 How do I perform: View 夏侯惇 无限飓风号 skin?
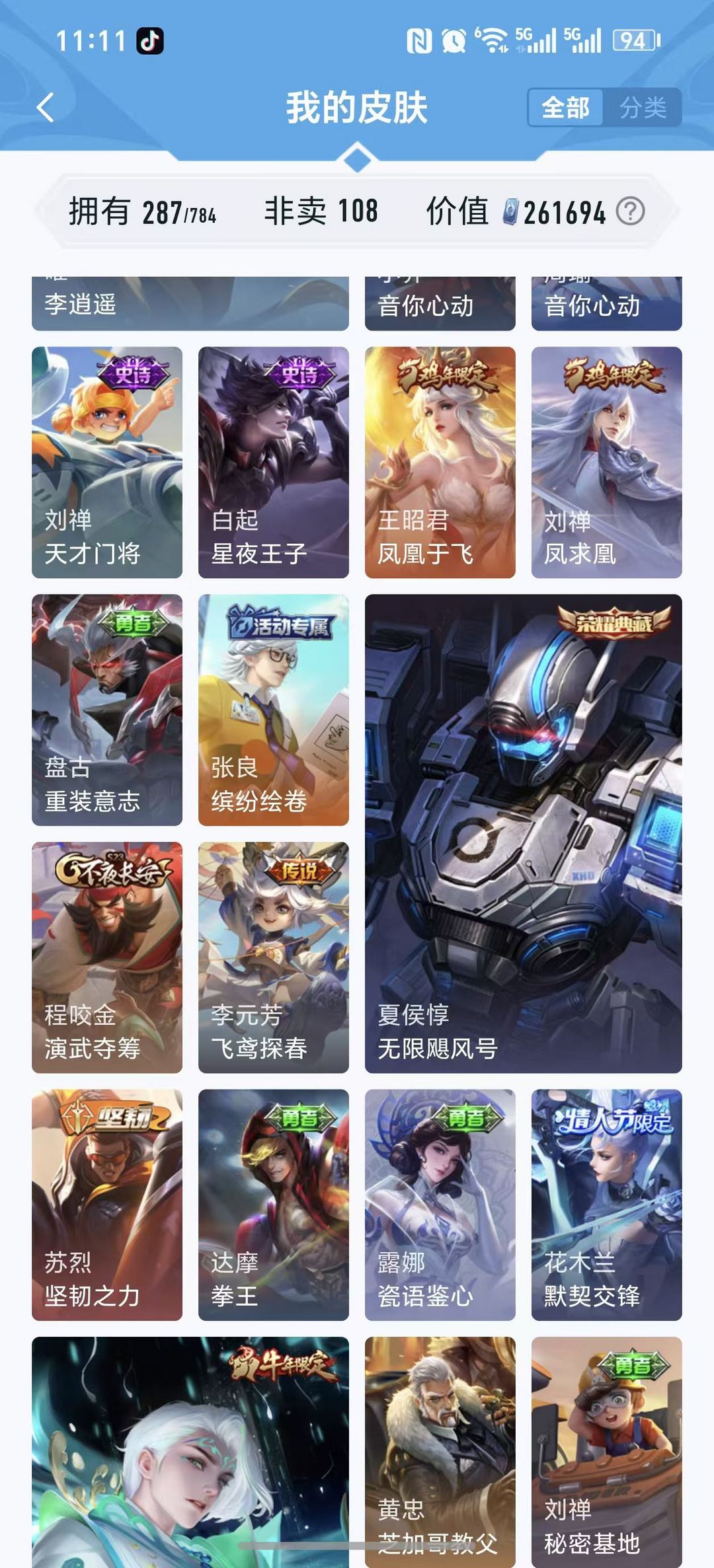[523, 833]
